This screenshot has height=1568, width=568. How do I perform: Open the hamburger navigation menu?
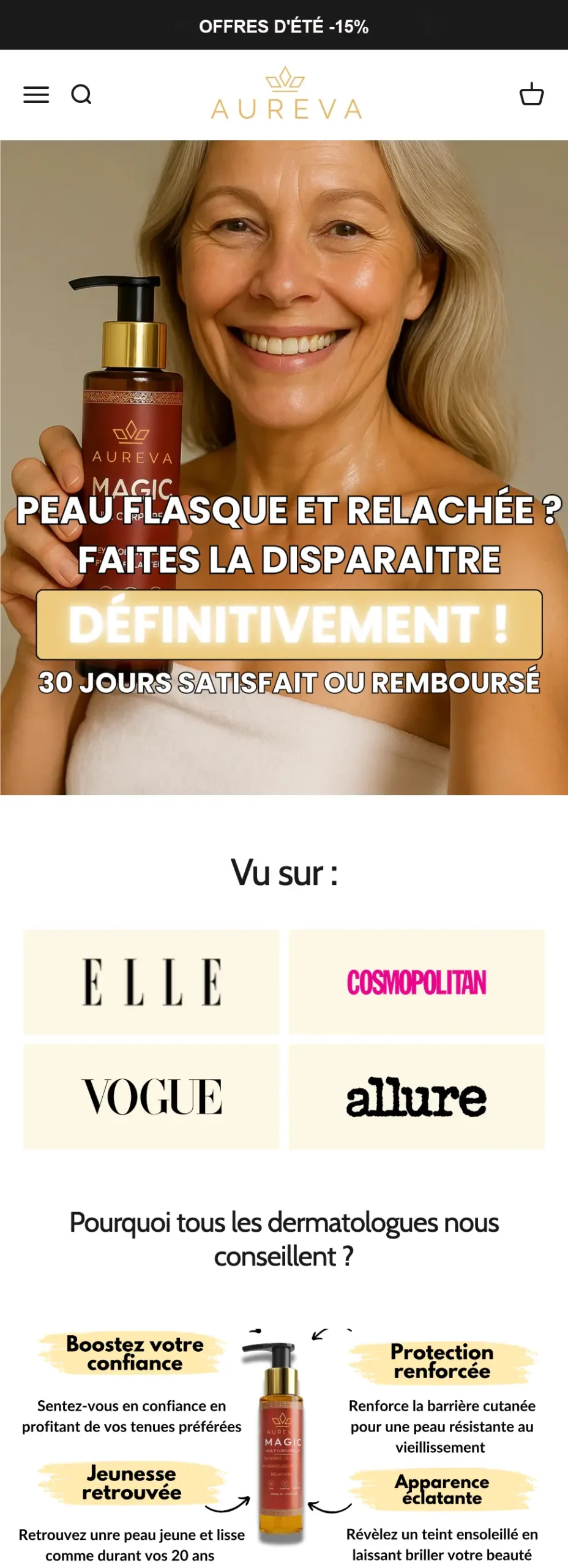pos(36,94)
